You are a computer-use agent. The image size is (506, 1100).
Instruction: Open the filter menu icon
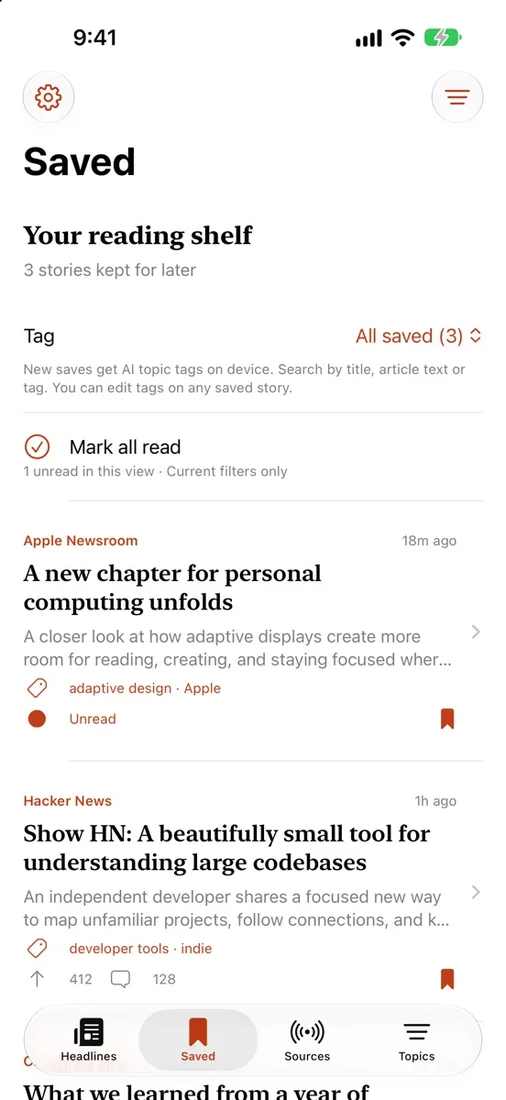[457, 97]
